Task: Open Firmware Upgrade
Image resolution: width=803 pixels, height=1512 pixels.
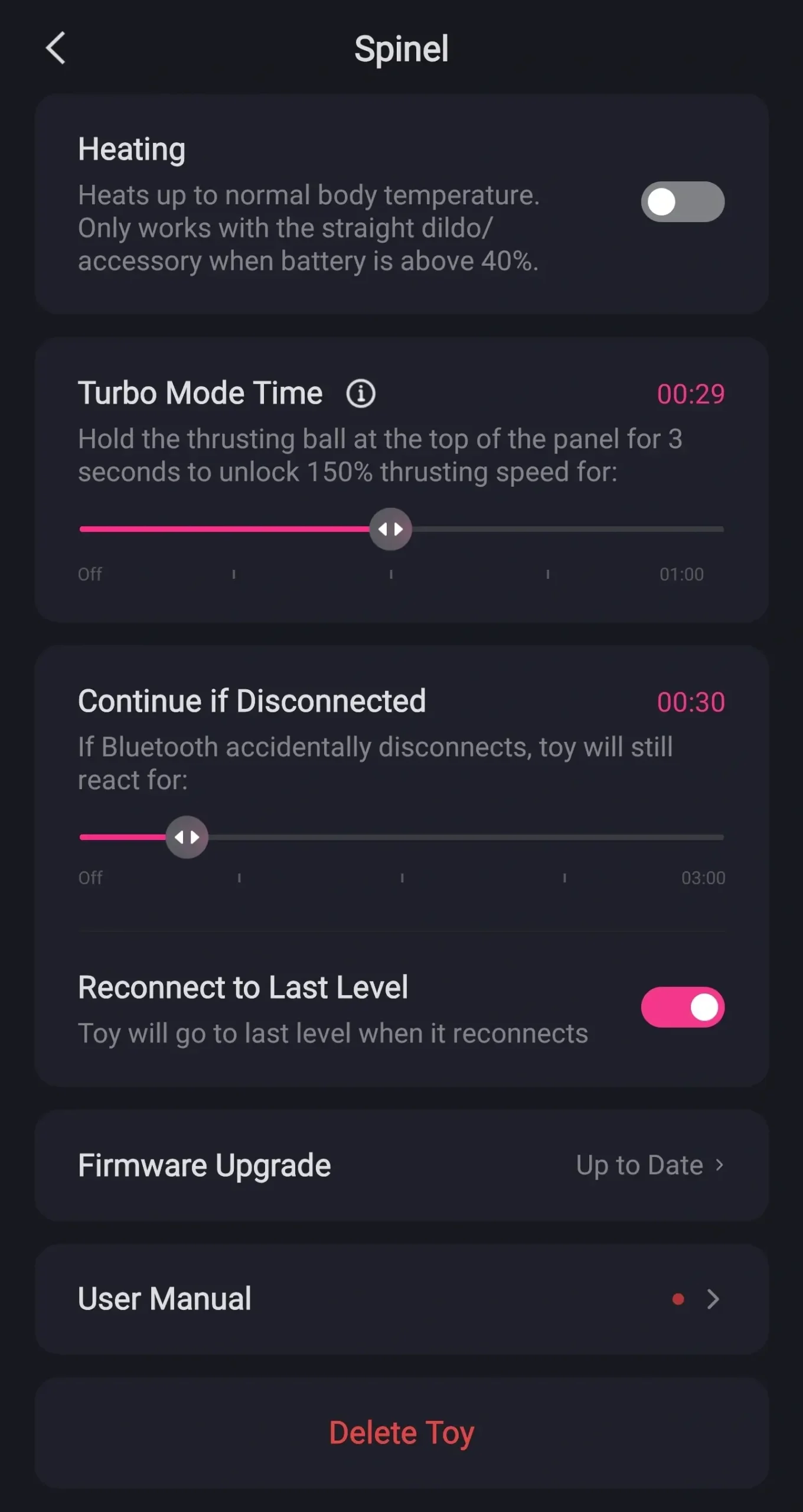Action: [x=401, y=1165]
